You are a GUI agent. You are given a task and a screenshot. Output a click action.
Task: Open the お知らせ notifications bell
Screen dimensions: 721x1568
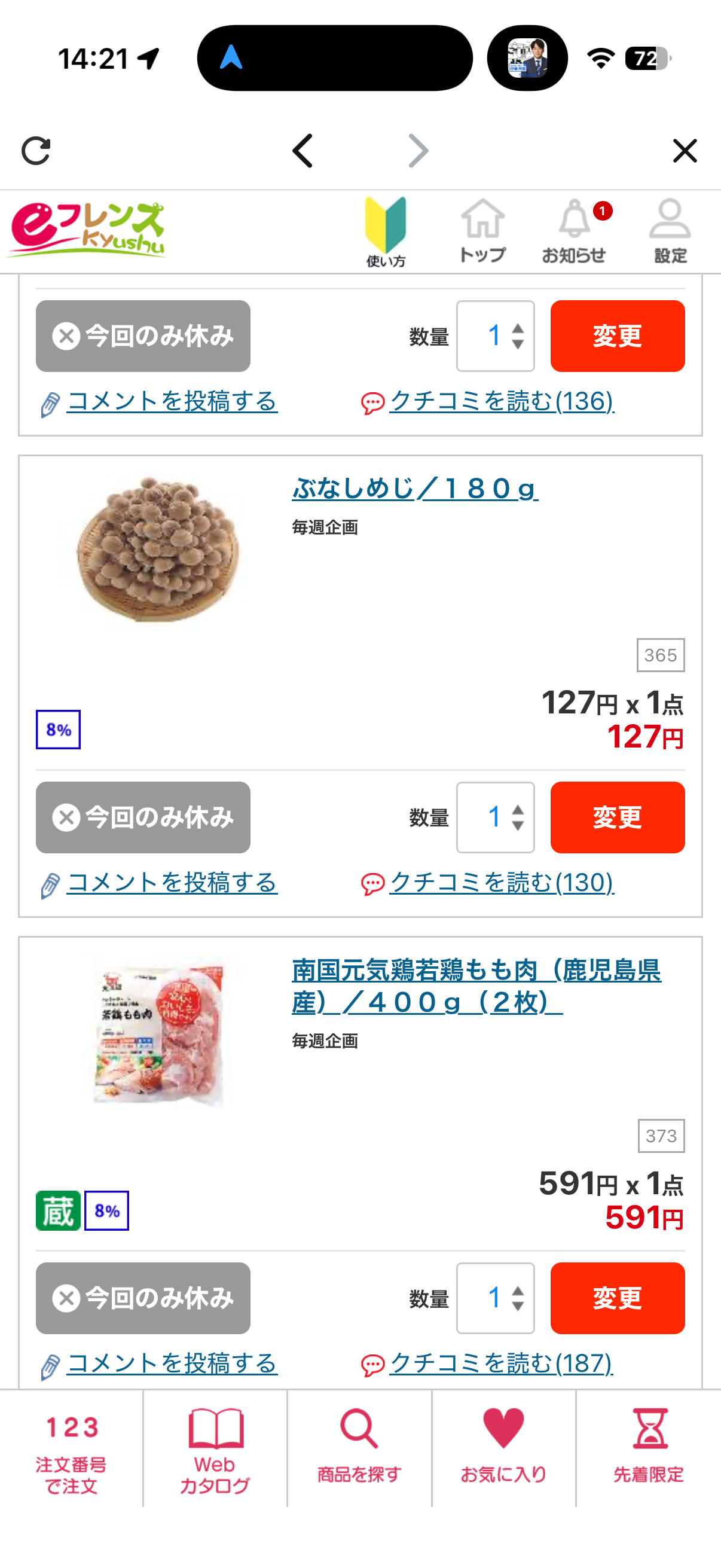575,232
